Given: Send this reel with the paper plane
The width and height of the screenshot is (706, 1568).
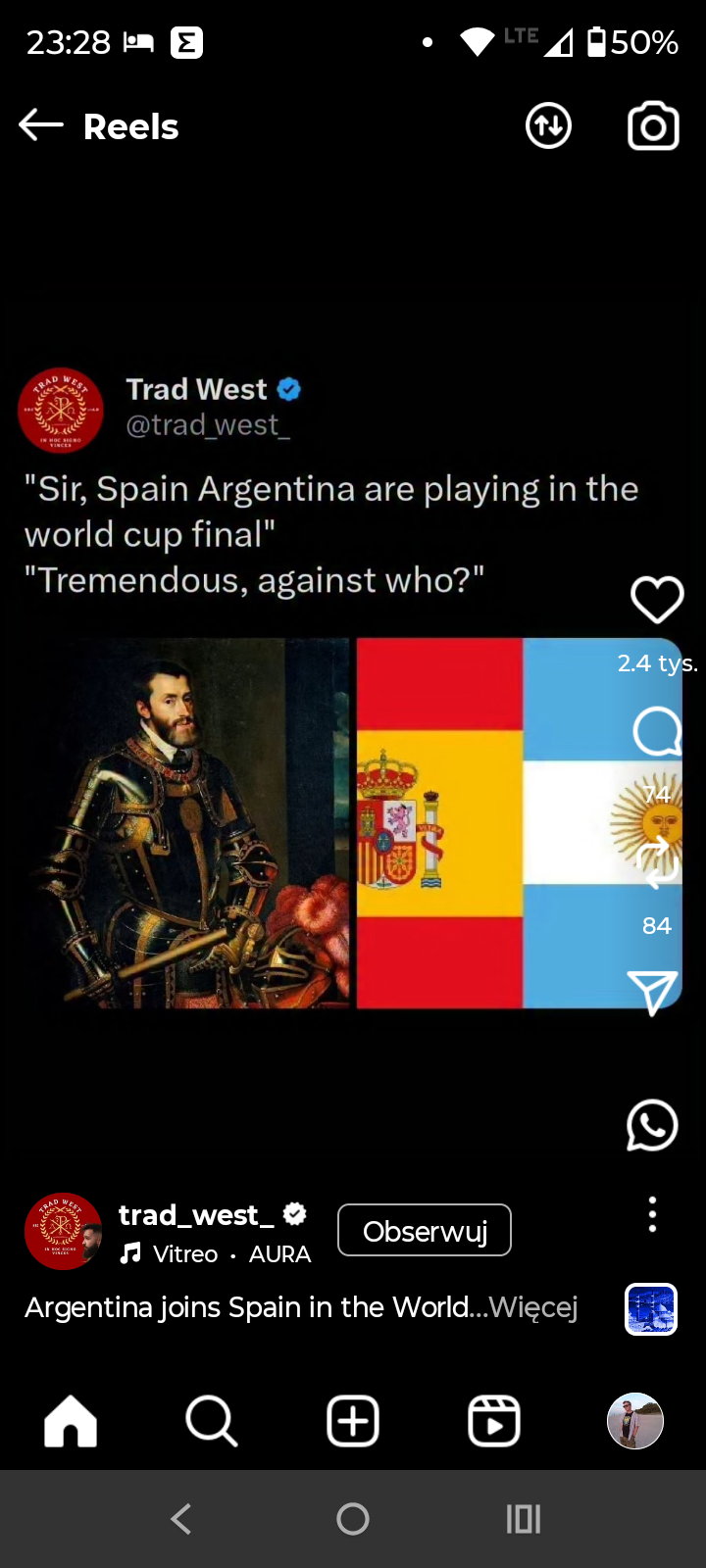Looking at the screenshot, I should pyautogui.click(x=652, y=992).
